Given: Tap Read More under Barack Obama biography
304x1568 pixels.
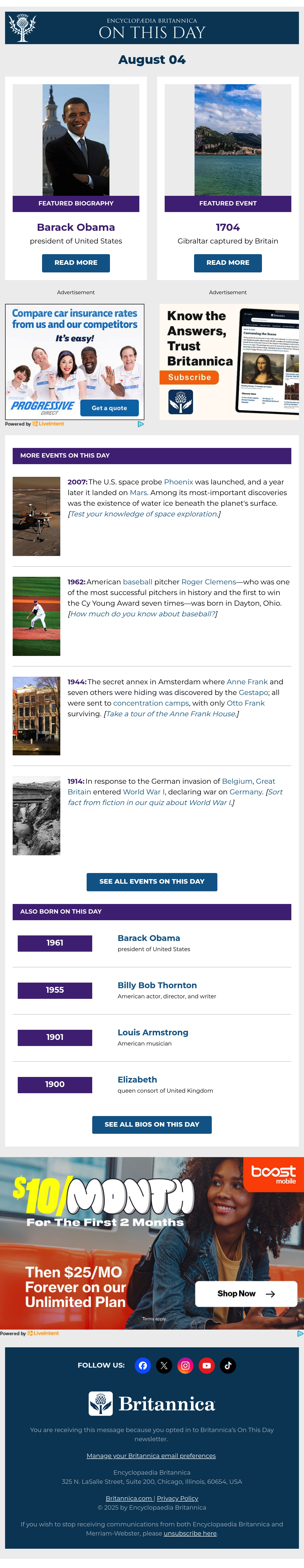Looking at the screenshot, I should click(76, 263).
